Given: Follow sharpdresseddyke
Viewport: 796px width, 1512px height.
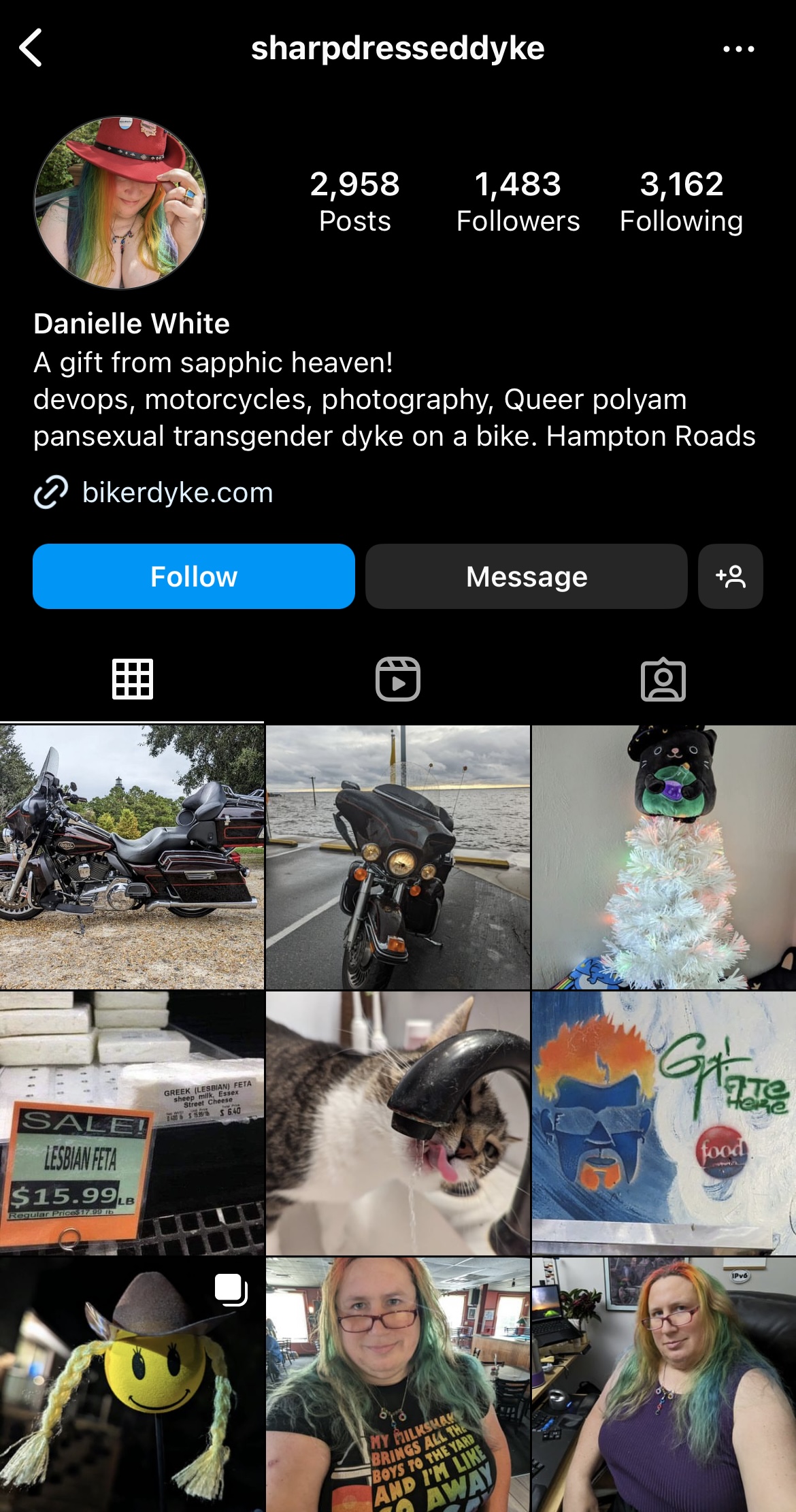Looking at the screenshot, I should 194,576.
